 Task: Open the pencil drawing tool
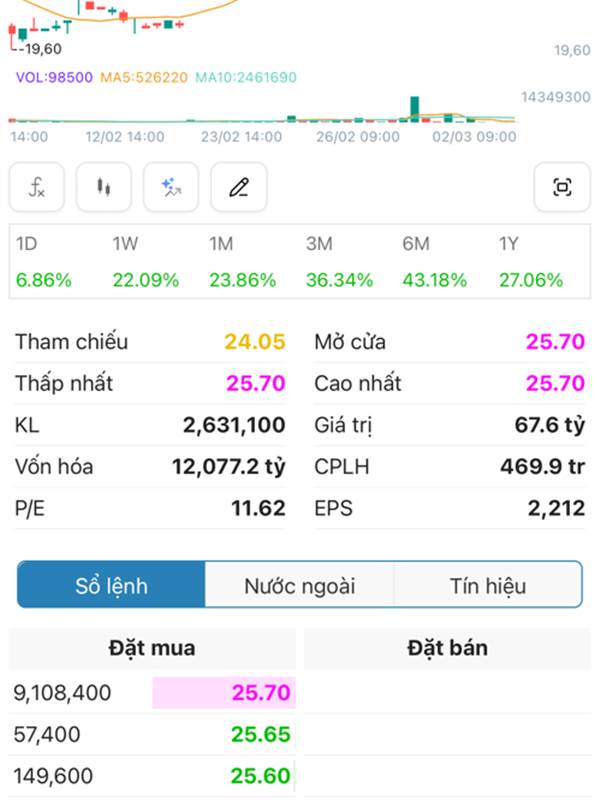point(238,187)
